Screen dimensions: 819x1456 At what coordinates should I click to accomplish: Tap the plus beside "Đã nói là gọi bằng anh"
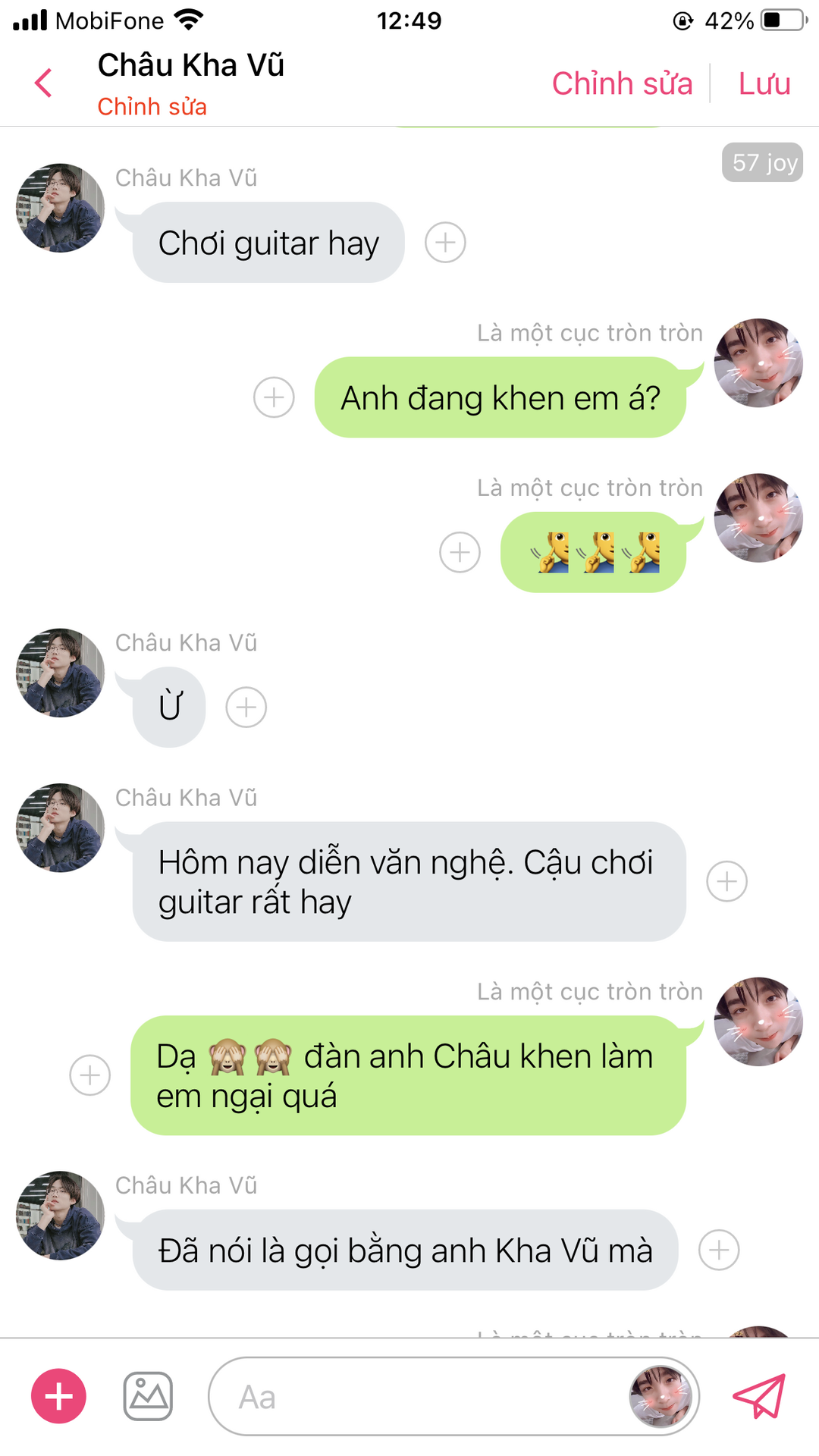coord(719,1250)
